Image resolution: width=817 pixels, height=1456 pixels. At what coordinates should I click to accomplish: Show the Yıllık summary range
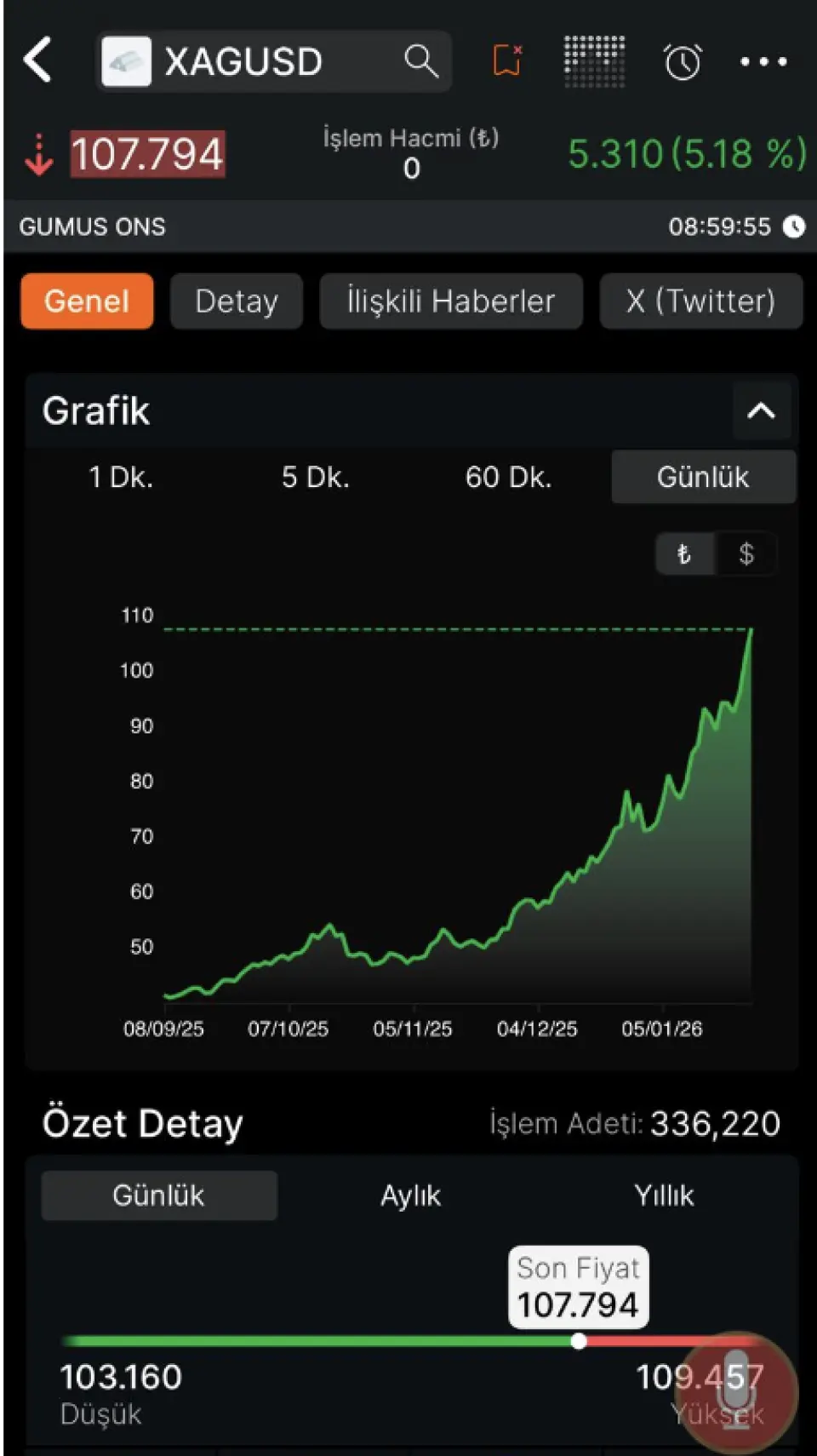664,1195
